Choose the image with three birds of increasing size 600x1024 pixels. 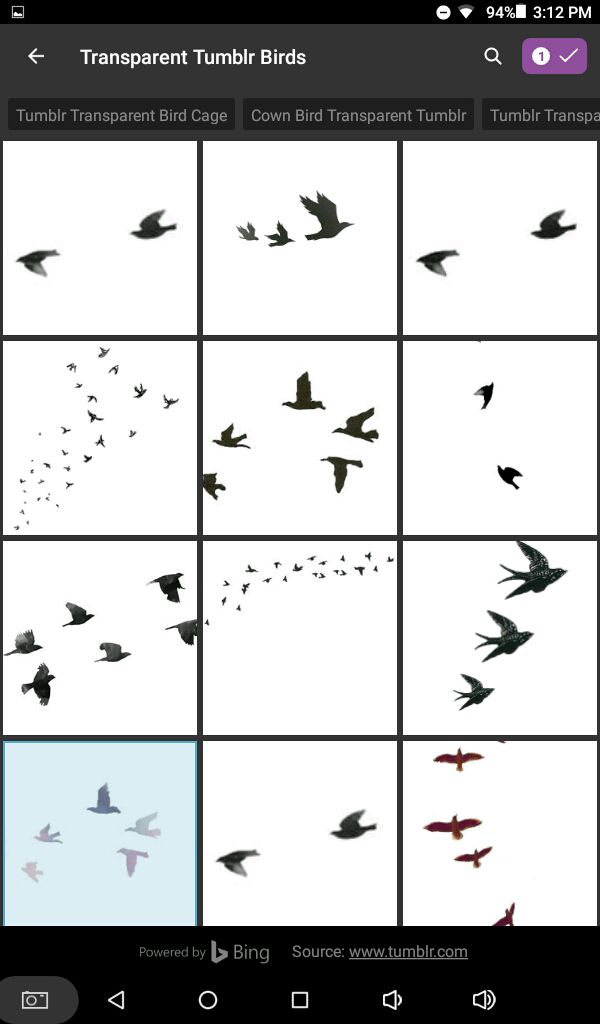[300, 238]
